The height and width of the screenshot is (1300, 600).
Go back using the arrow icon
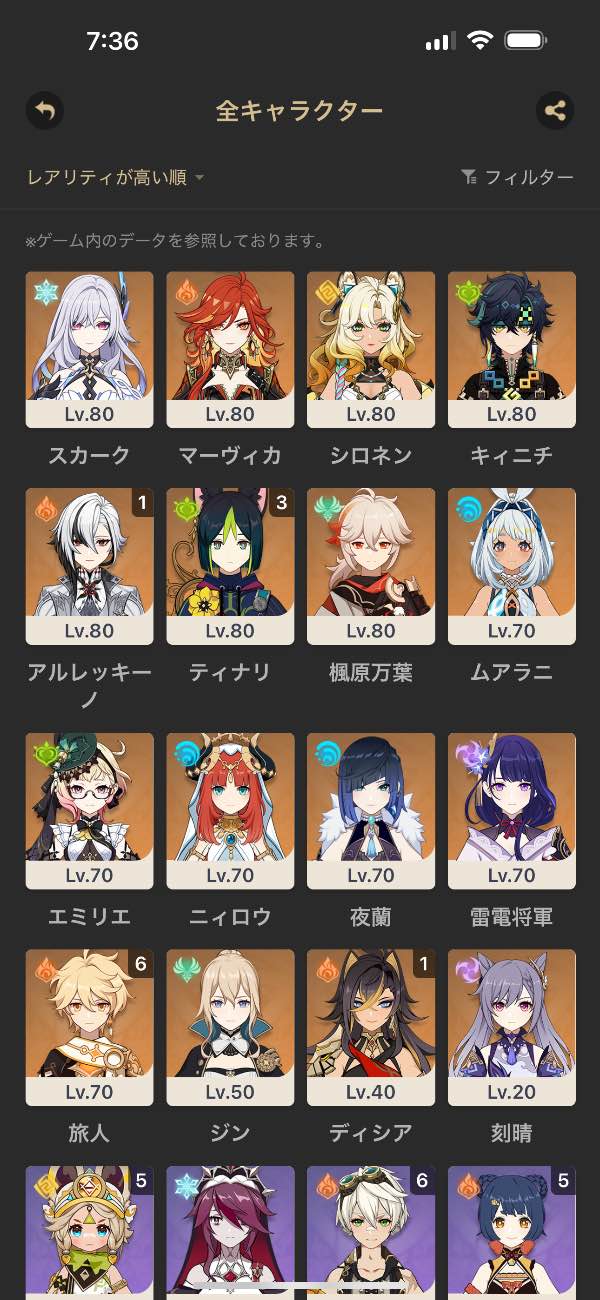[45, 110]
